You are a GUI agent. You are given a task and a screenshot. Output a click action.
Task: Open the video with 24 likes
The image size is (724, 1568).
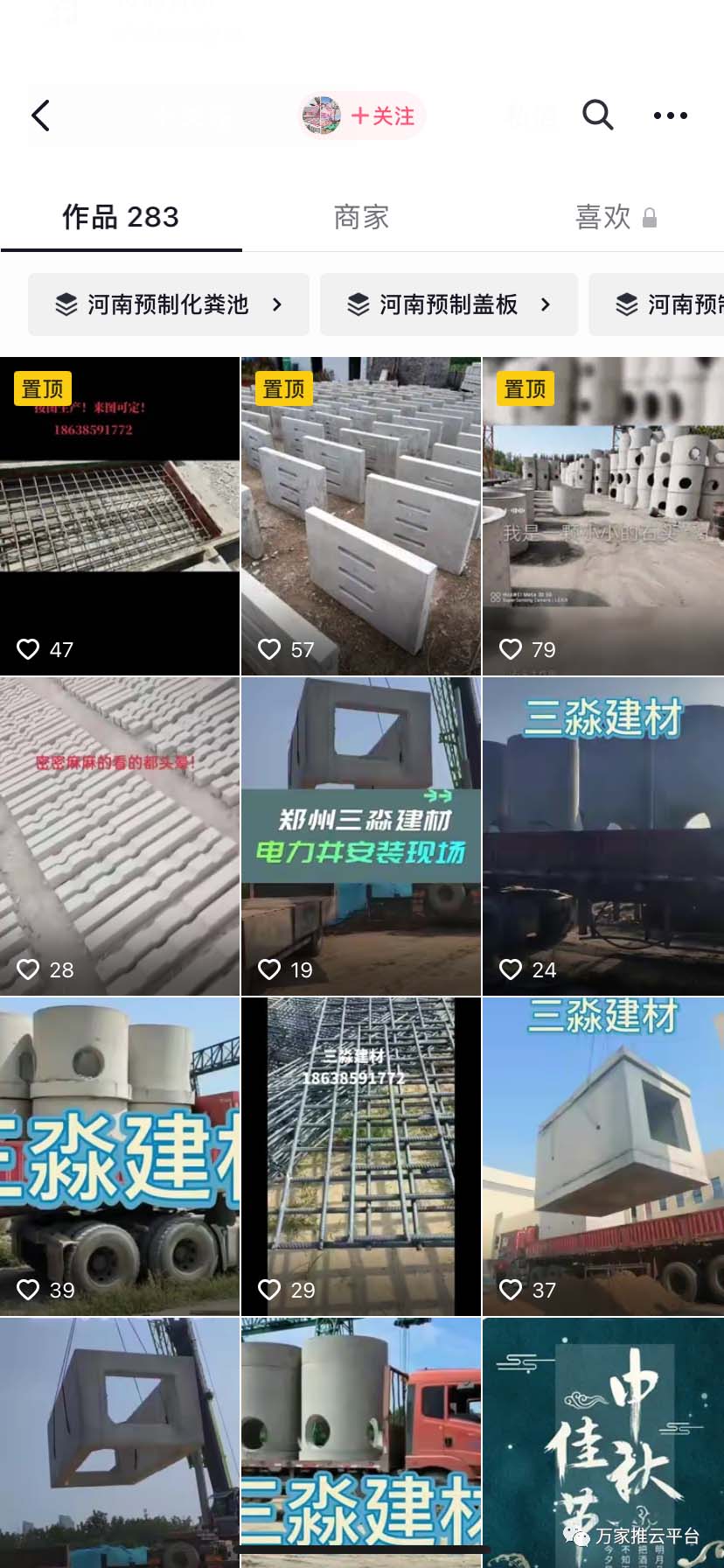click(602, 836)
